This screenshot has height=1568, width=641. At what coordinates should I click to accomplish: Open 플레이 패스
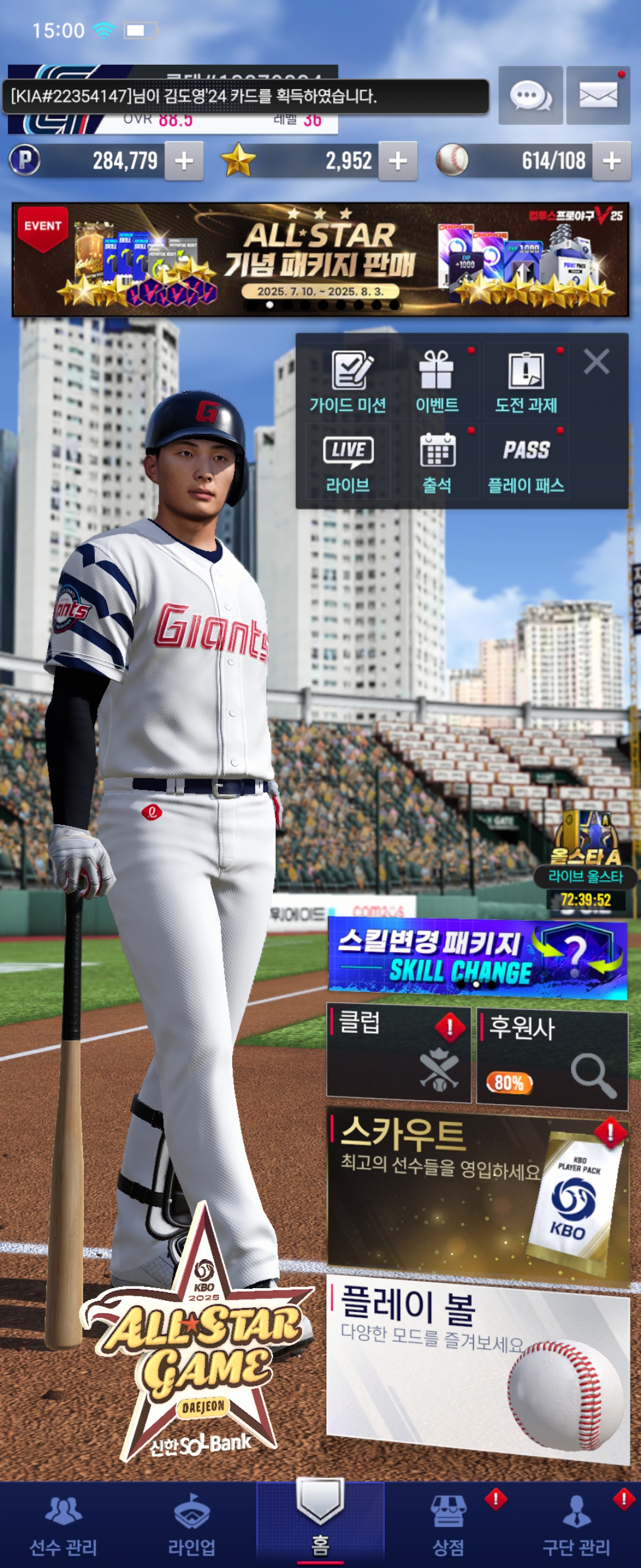526,463
